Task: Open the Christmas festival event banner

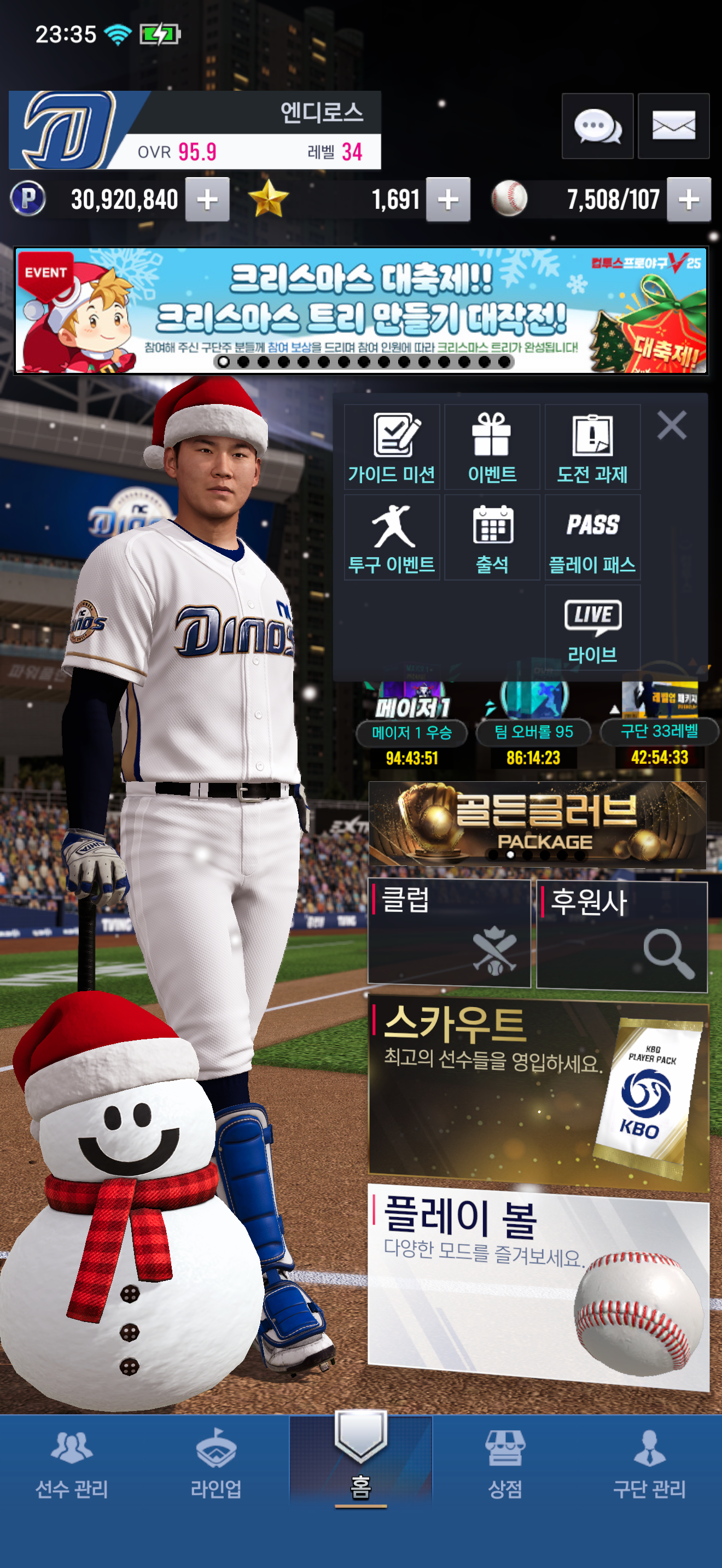Action: (x=360, y=311)
